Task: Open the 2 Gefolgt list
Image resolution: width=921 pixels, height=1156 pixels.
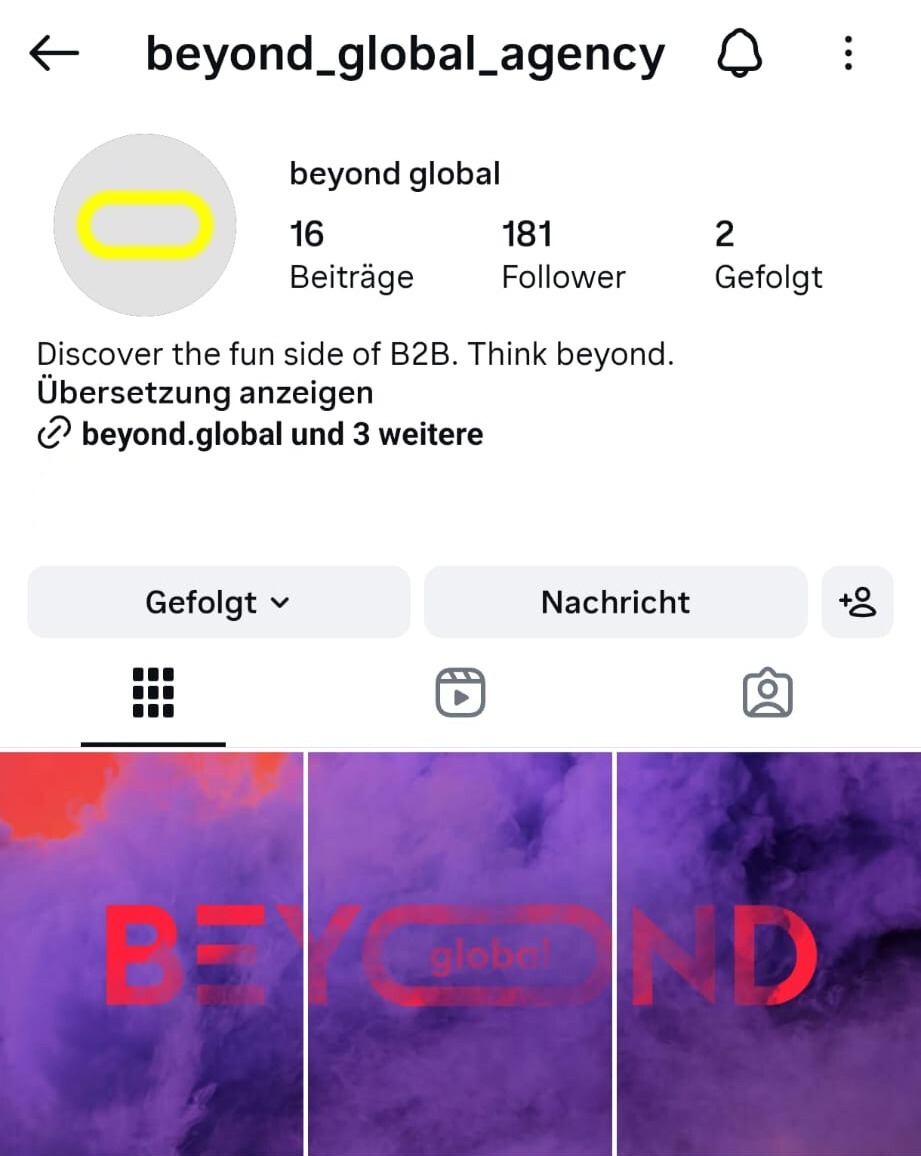Action: coord(768,254)
